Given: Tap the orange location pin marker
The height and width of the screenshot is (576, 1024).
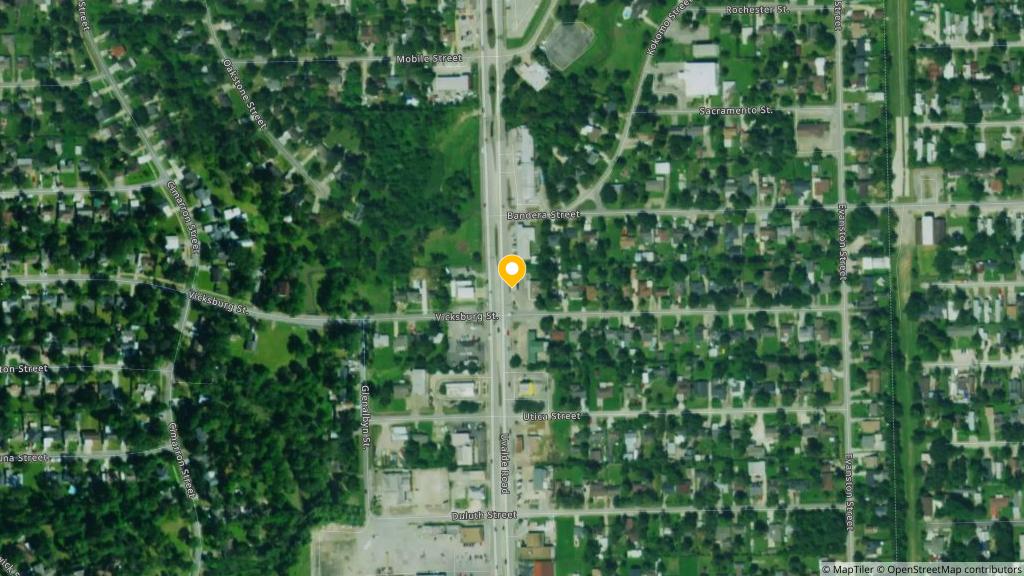Looking at the screenshot, I should coord(512,270).
